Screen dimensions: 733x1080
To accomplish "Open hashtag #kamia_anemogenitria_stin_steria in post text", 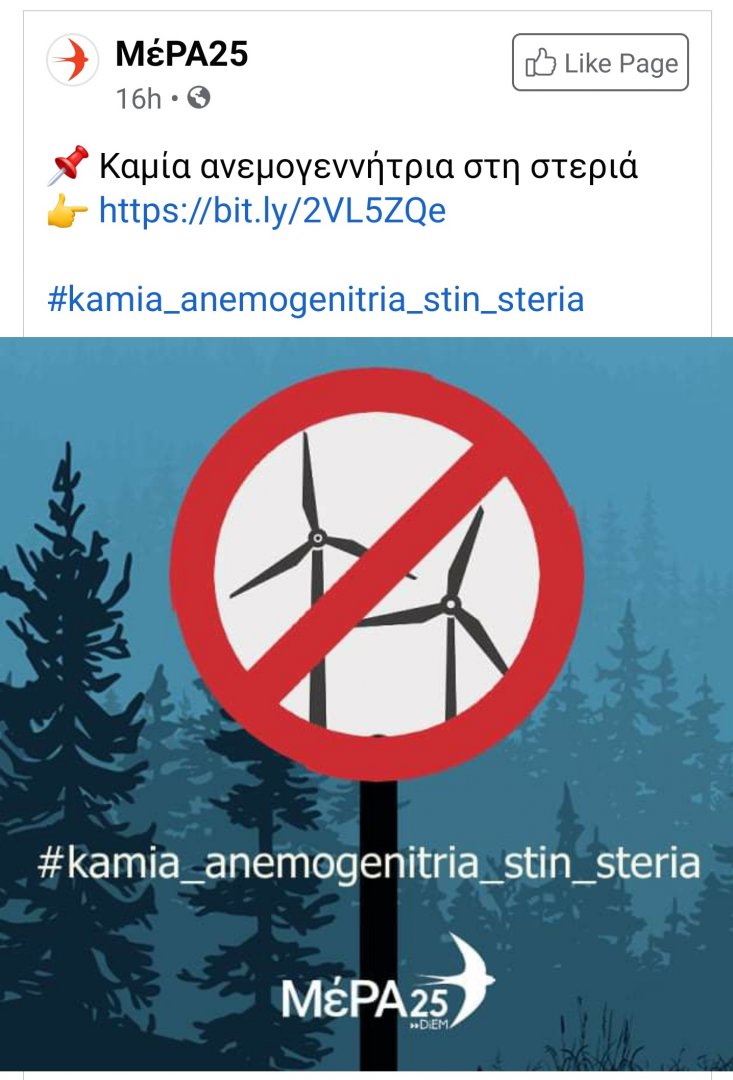I will point(315,299).
